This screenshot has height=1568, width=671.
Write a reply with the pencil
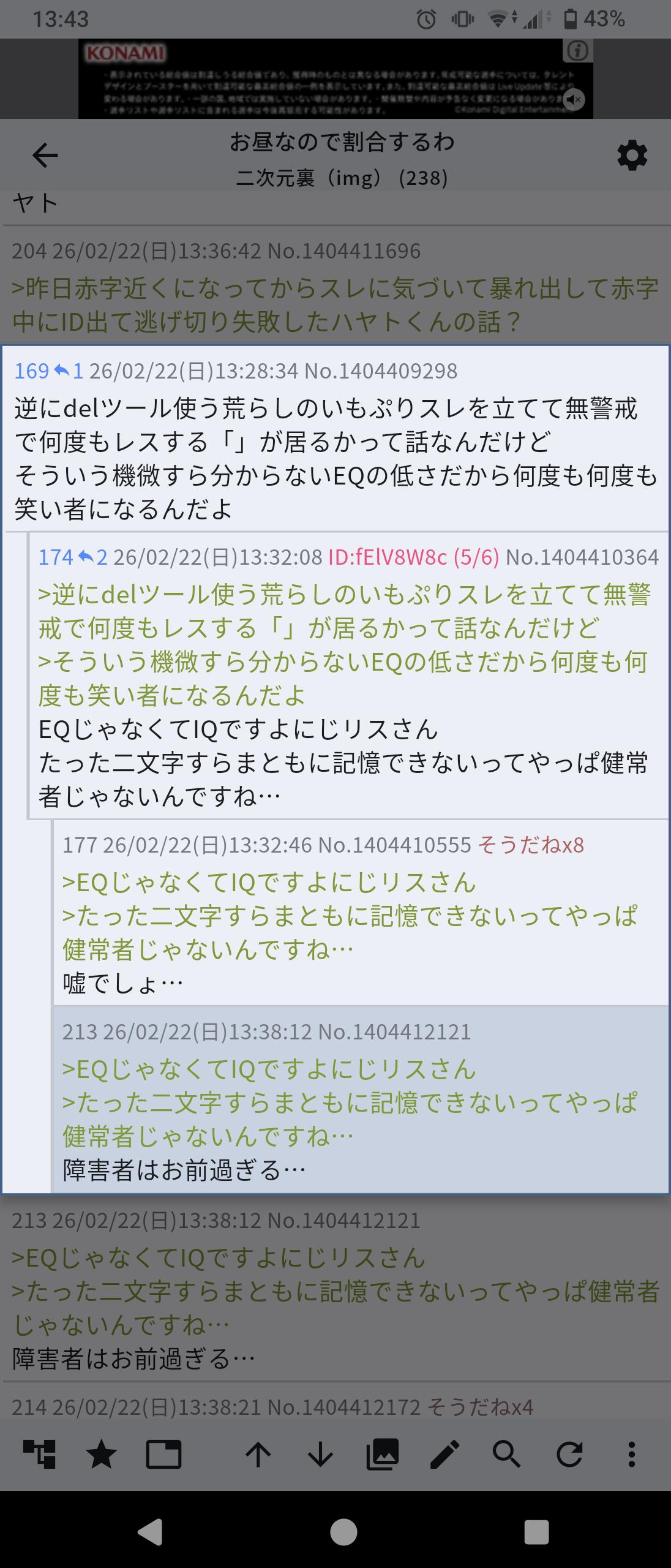point(445,1454)
